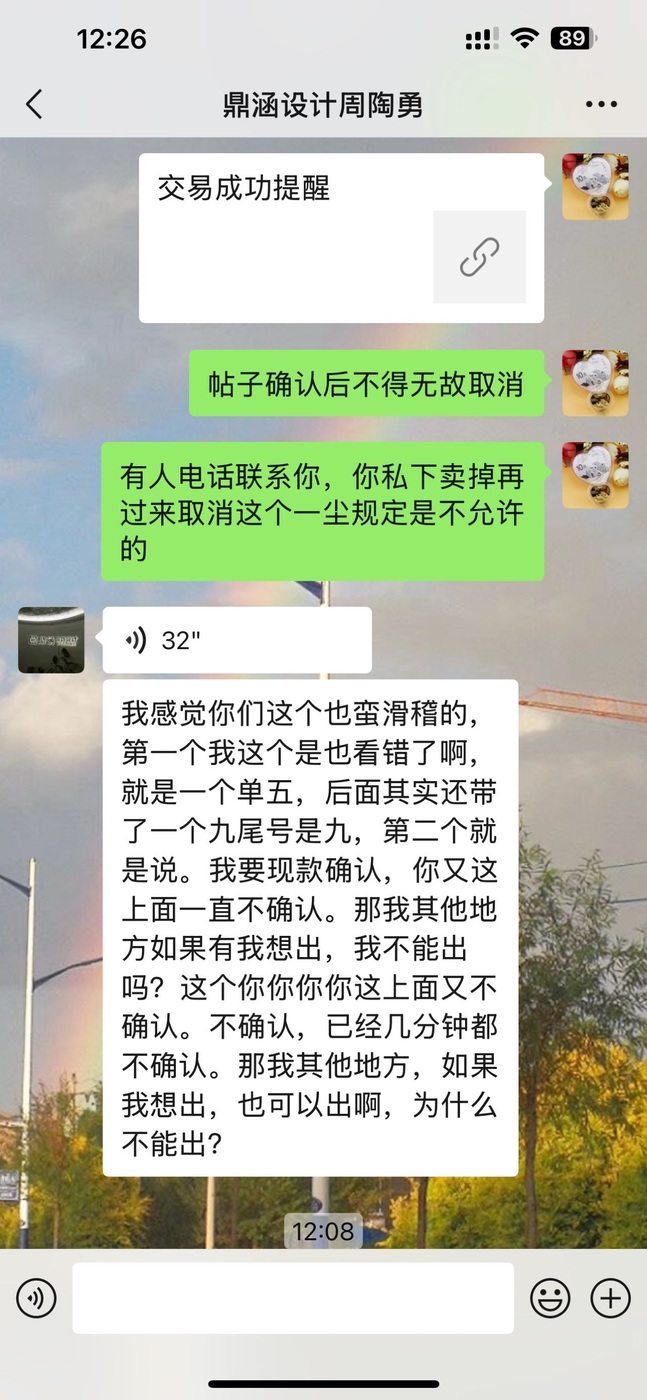Focus the message text field
The height and width of the screenshot is (1400, 647).
pyautogui.click(x=293, y=1298)
